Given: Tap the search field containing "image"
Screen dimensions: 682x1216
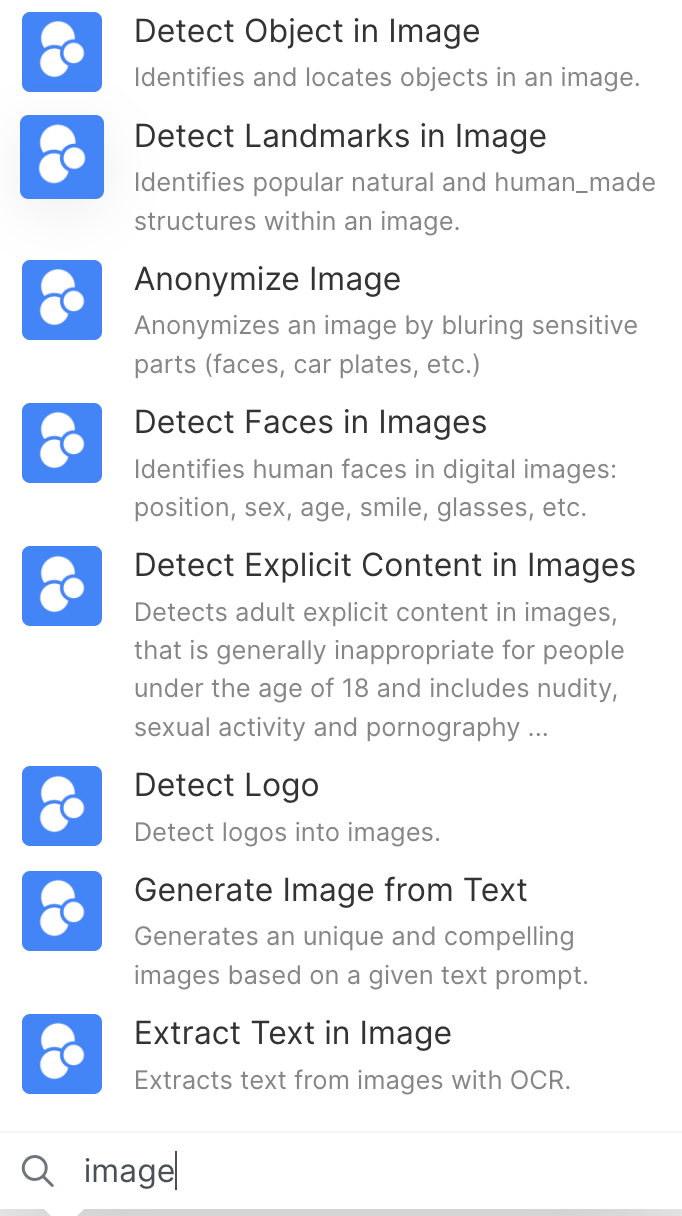Looking at the screenshot, I should pos(360,1170).
